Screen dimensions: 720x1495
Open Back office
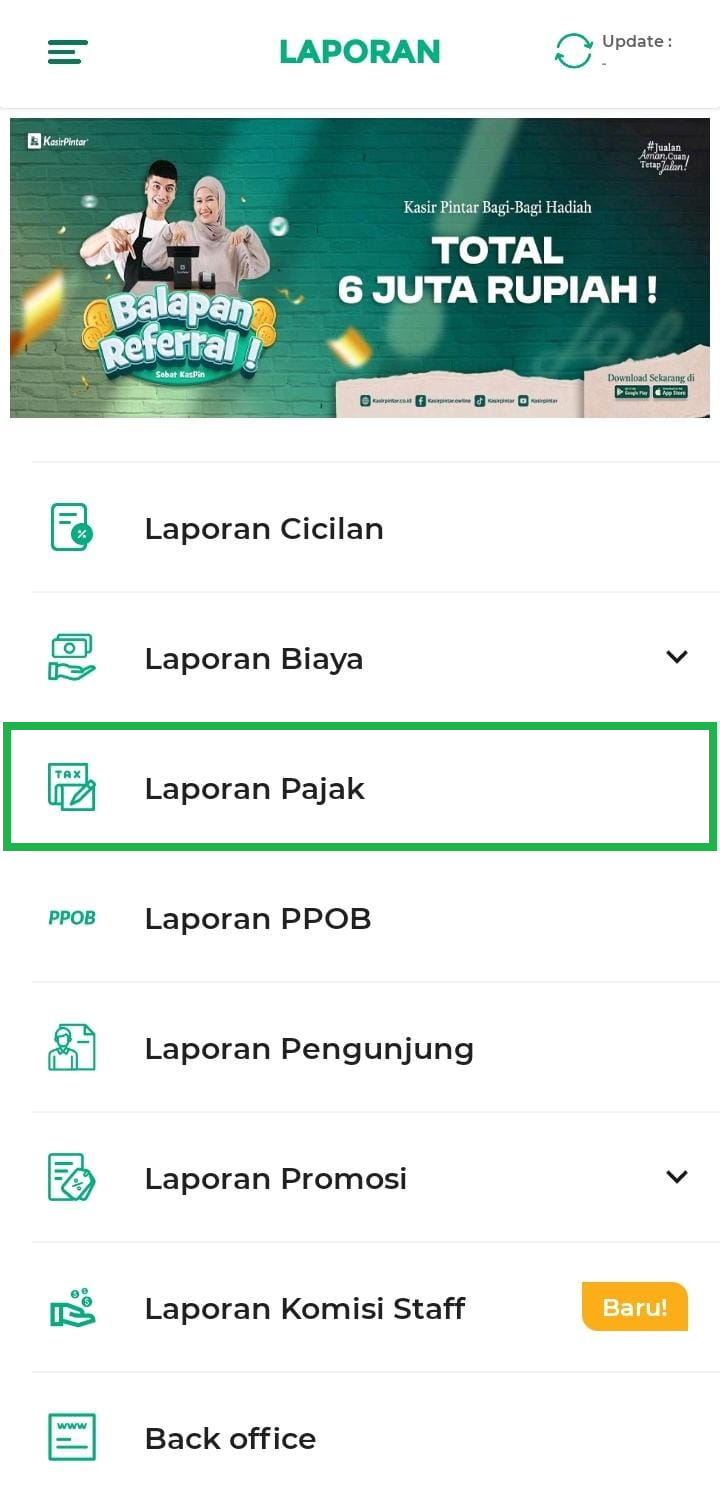[x=230, y=1438]
